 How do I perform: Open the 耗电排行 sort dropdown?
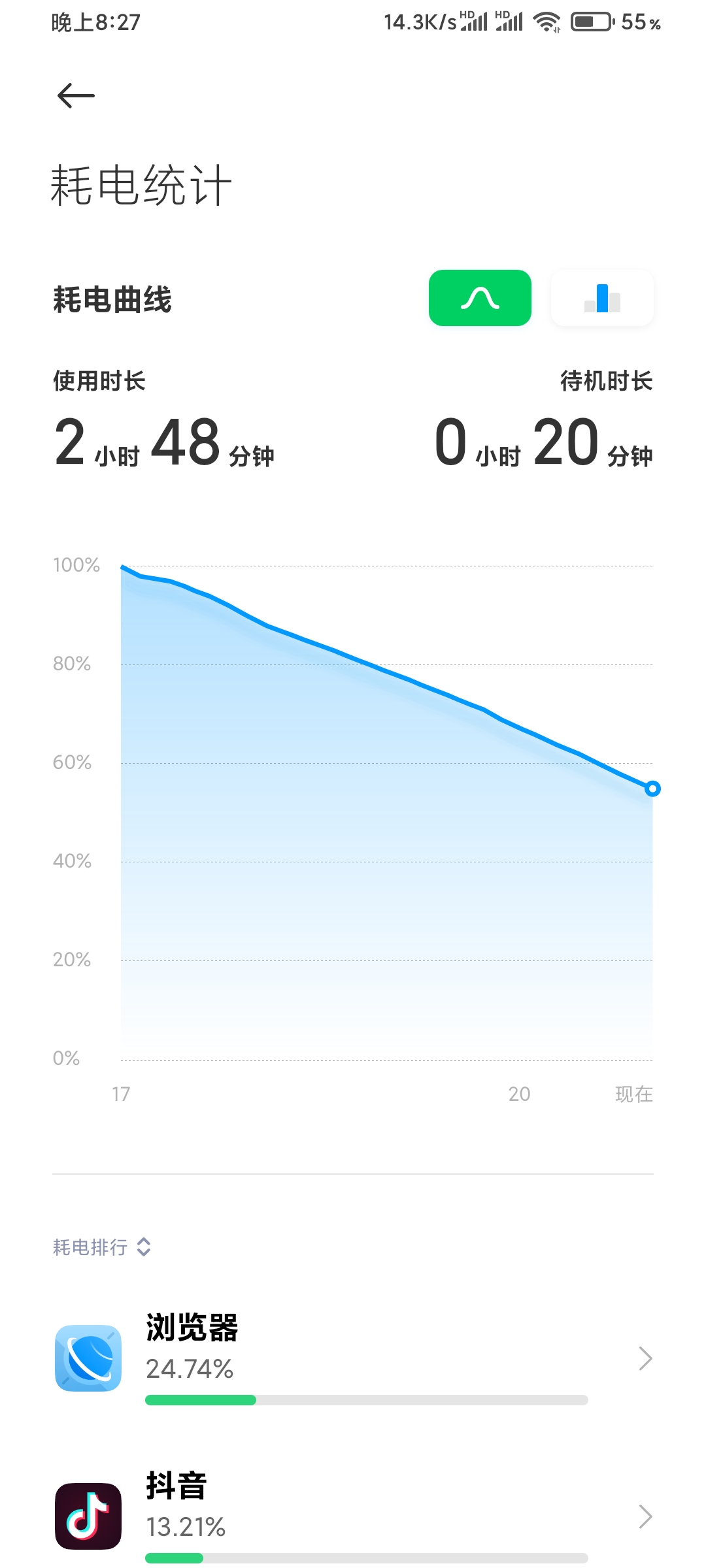pyautogui.click(x=102, y=1247)
